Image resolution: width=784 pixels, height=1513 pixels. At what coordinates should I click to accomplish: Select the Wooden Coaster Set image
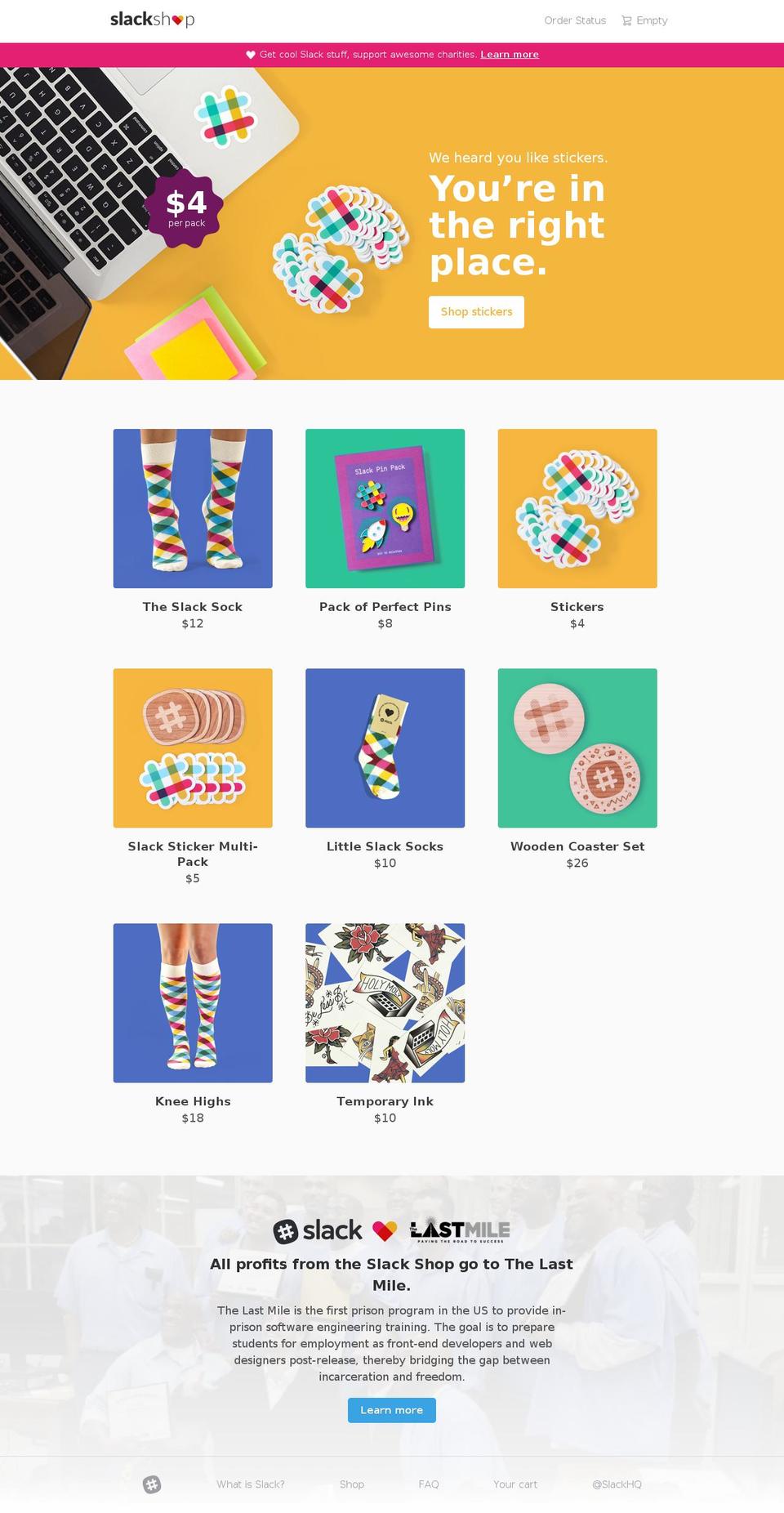point(577,748)
